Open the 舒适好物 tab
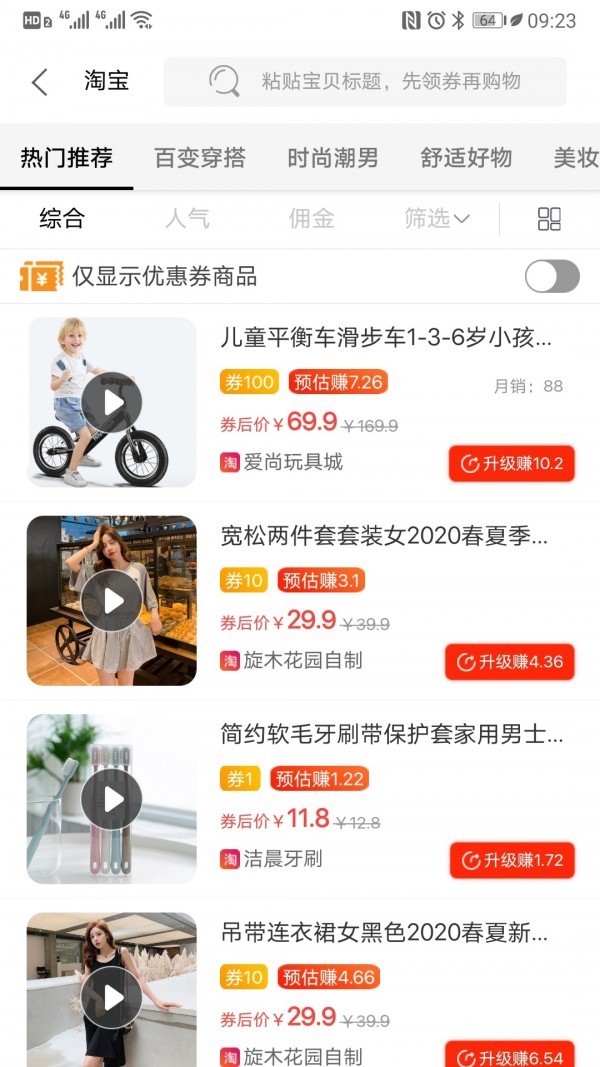 pyautogui.click(x=466, y=158)
